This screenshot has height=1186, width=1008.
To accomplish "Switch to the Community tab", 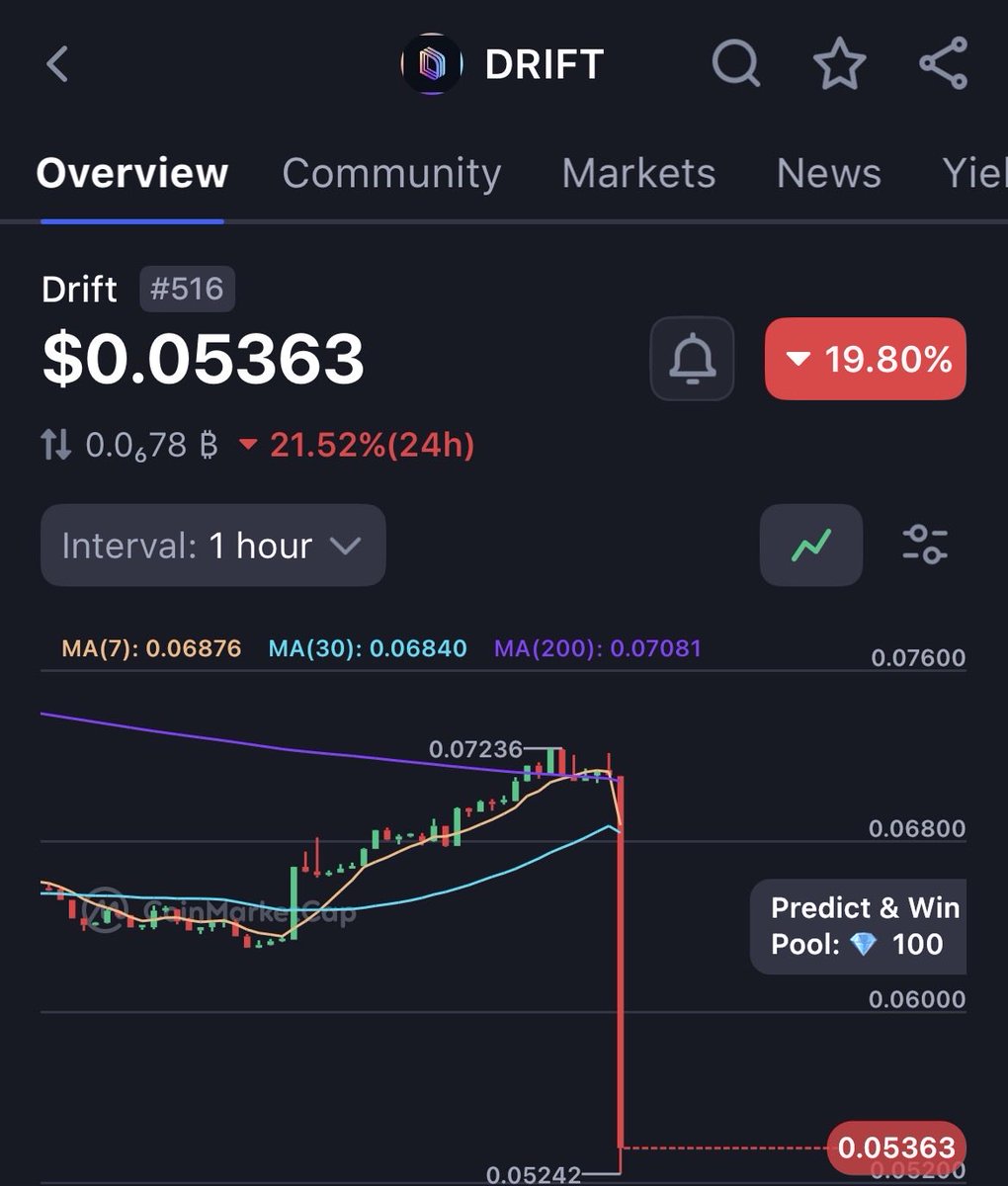I will click(391, 173).
